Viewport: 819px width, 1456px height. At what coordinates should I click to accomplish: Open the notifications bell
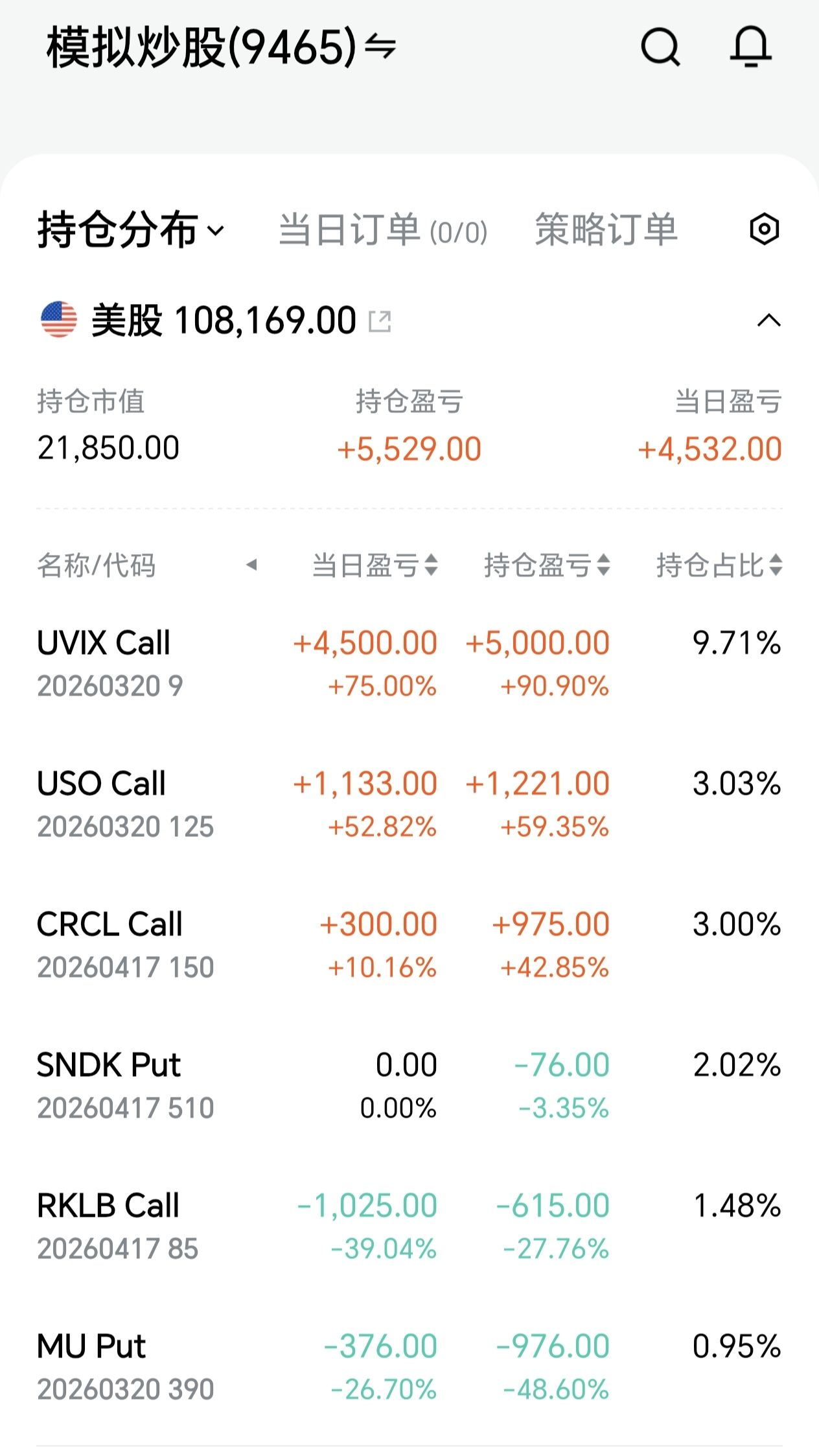click(750, 47)
